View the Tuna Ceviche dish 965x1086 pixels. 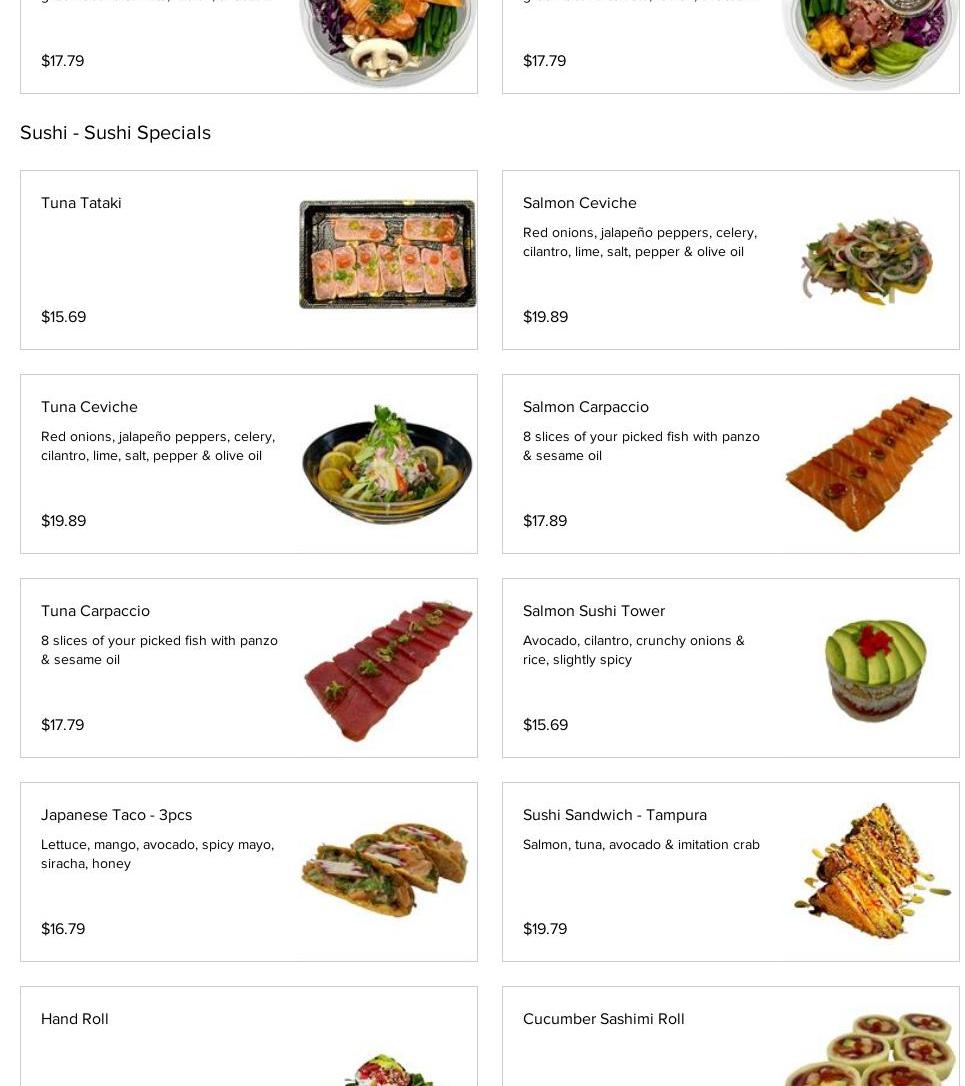click(248, 464)
